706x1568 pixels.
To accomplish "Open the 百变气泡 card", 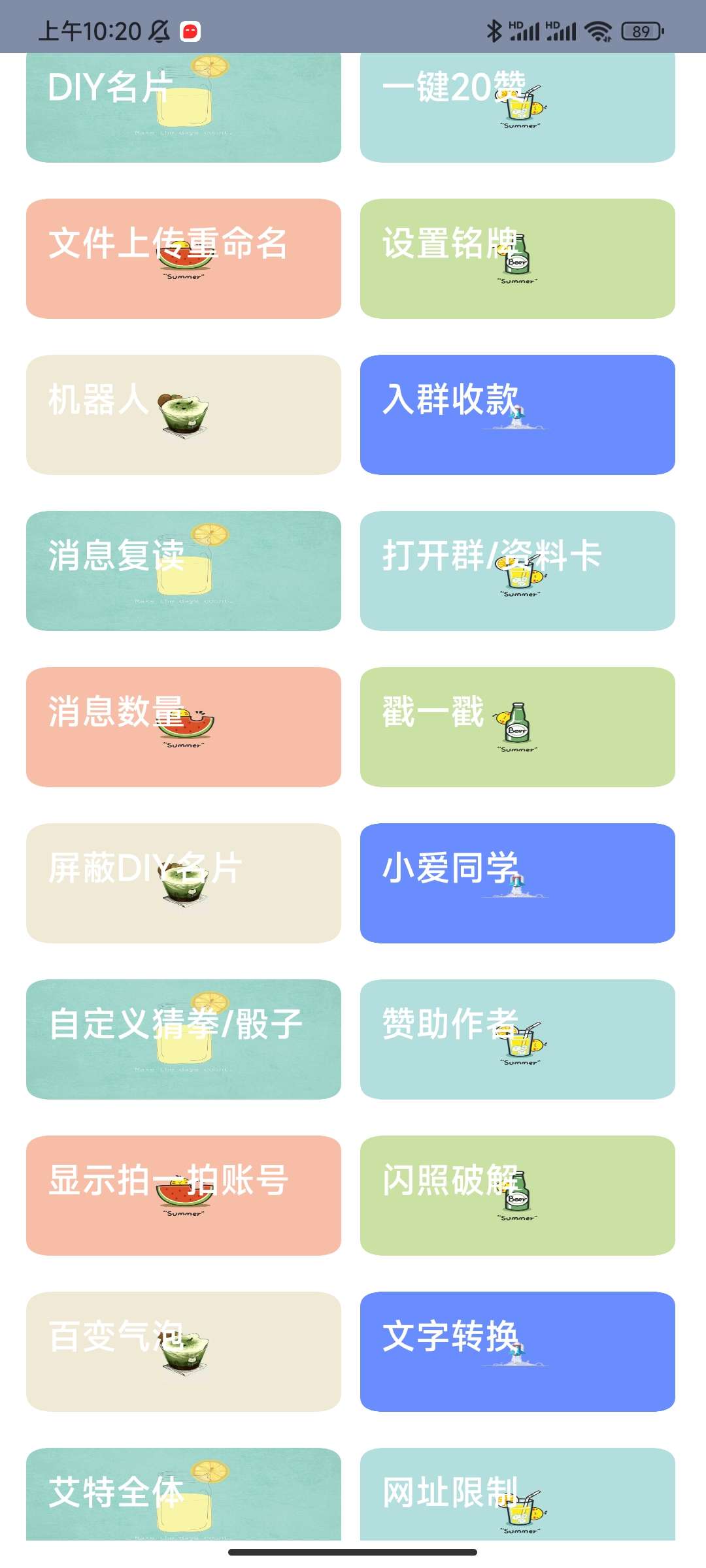I will (183, 1352).
